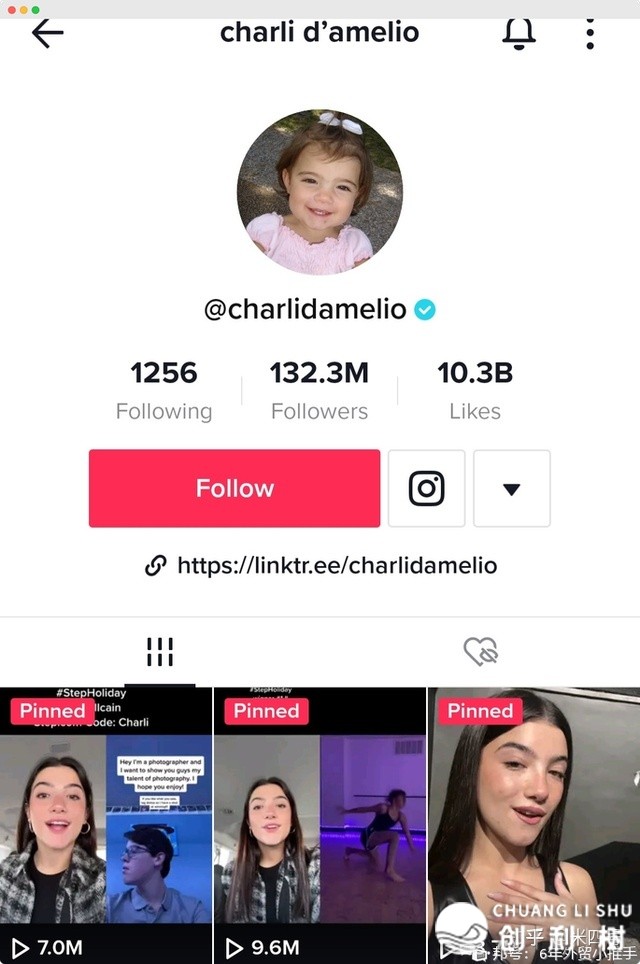
Task: Open the pinned video marked Chuang Li Shu
Action: point(534,820)
